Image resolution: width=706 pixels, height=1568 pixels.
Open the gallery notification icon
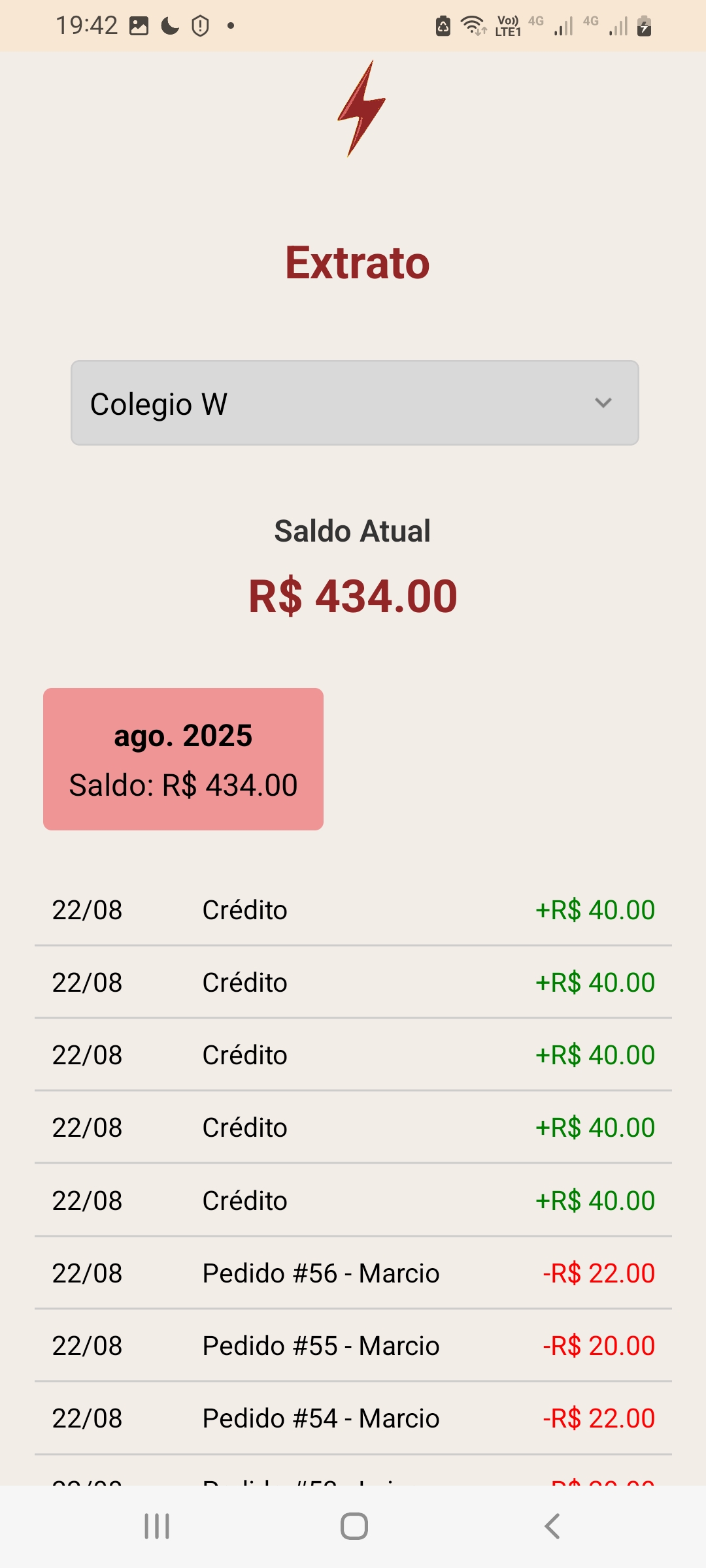coord(139,25)
